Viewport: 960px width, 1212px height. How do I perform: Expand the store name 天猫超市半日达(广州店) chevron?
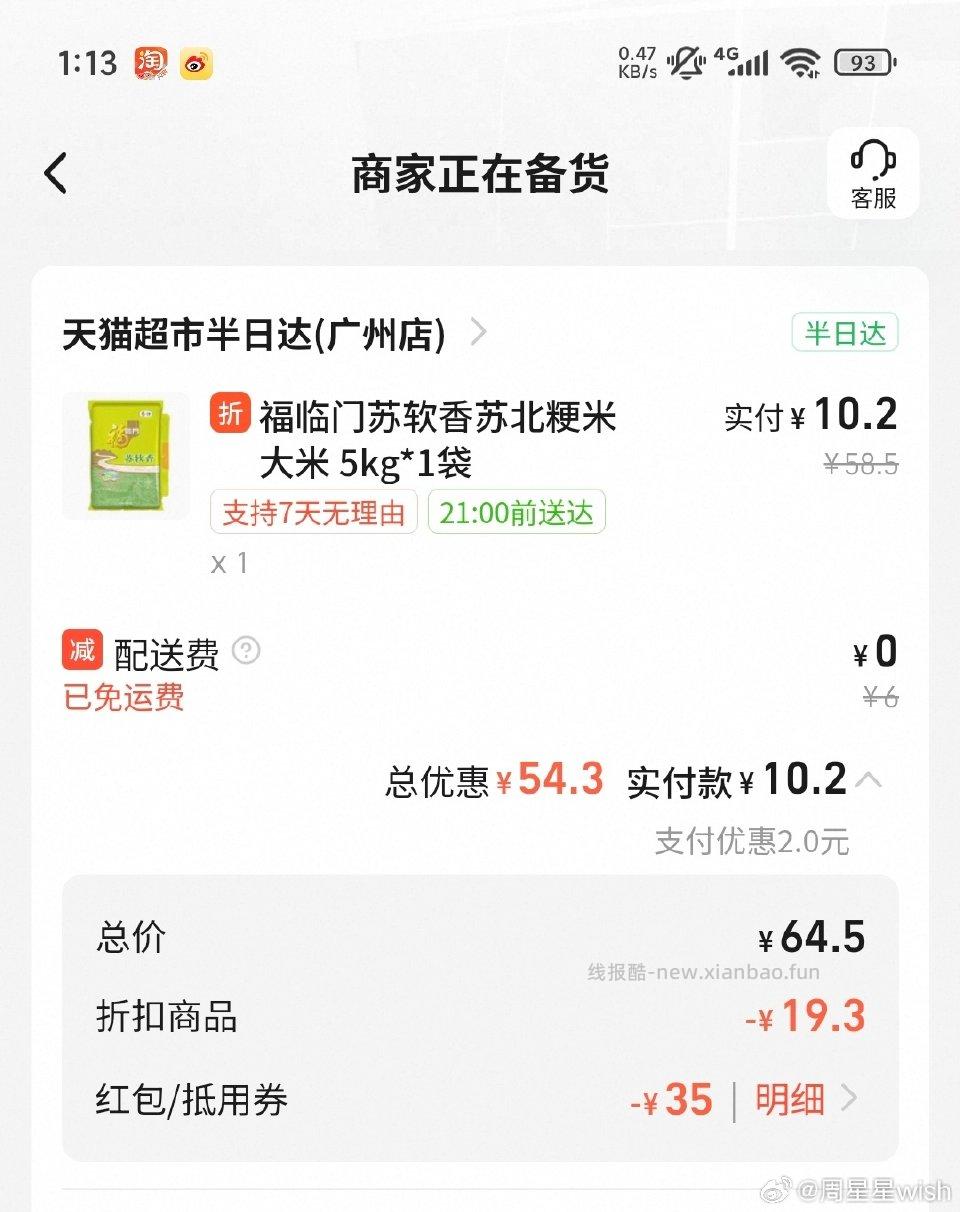click(477, 333)
